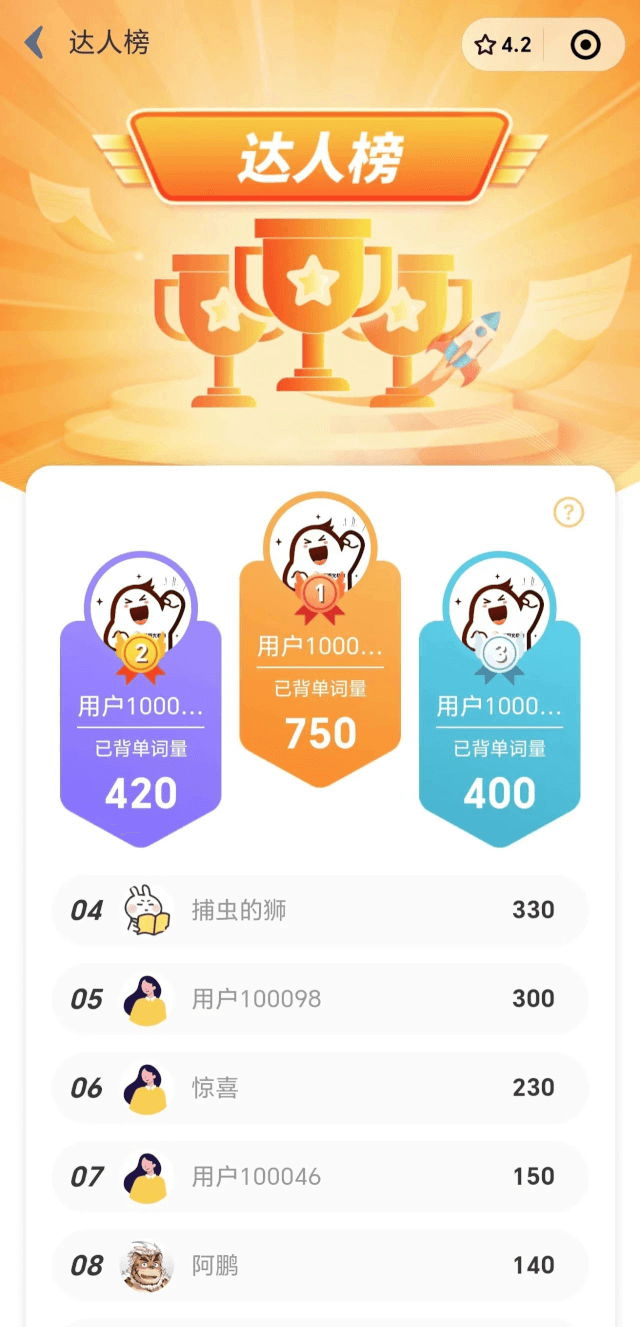Open 阿鹏 ranked 08
Image resolution: width=640 pixels, height=1327 pixels.
320,1266
